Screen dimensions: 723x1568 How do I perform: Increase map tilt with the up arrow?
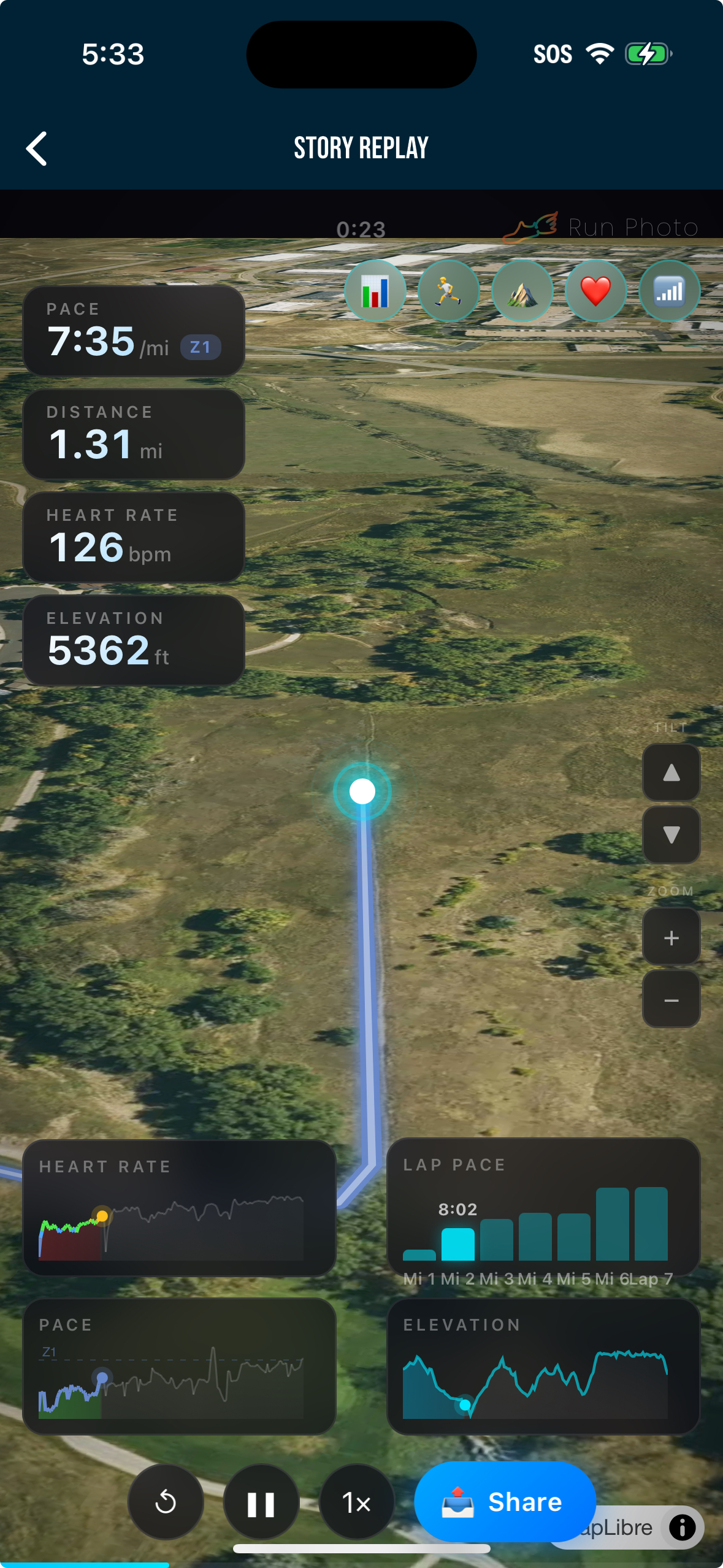(671, 771)
